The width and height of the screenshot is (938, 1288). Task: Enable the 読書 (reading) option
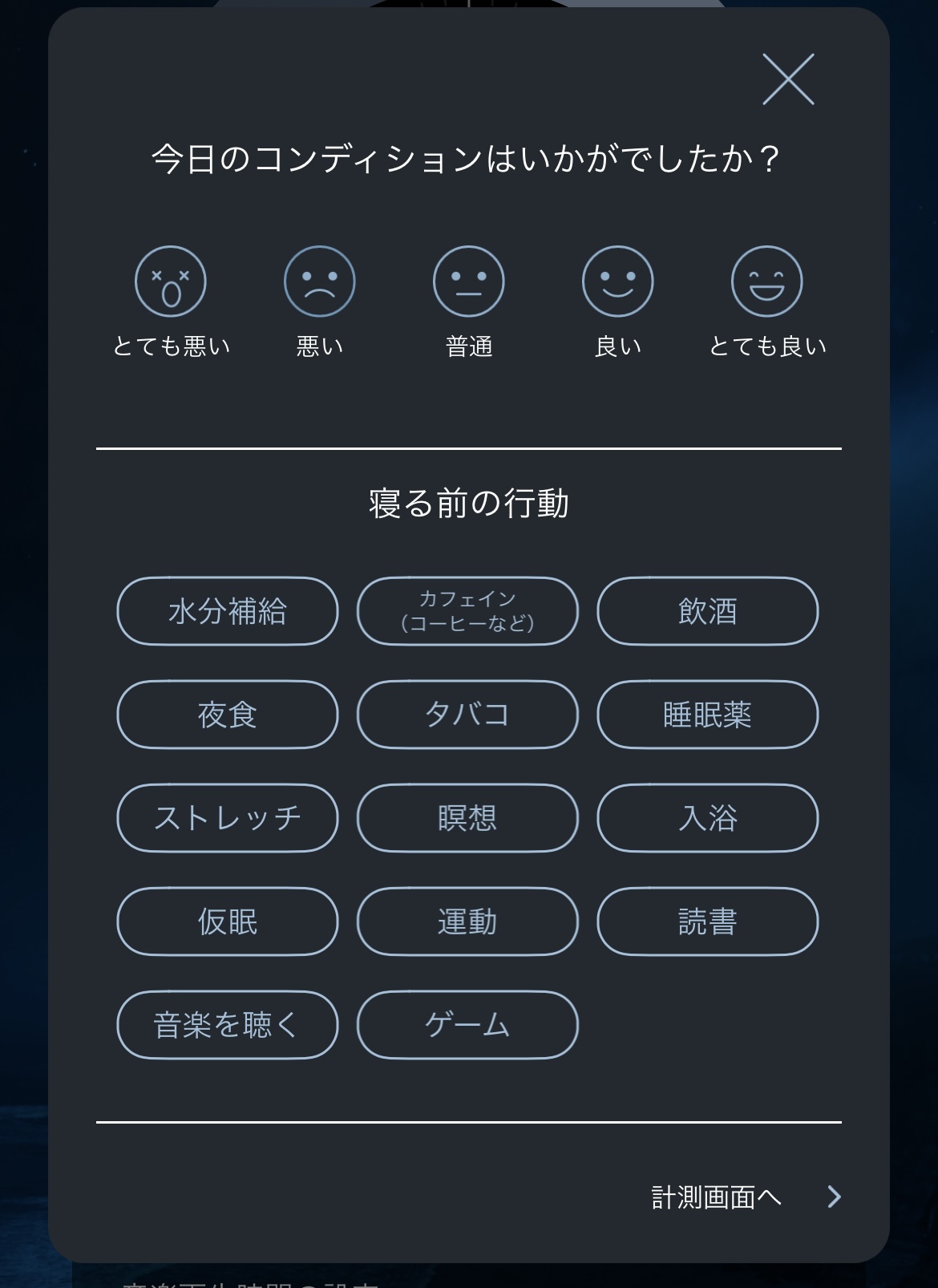pyautogui.click(x=707, y=921)
